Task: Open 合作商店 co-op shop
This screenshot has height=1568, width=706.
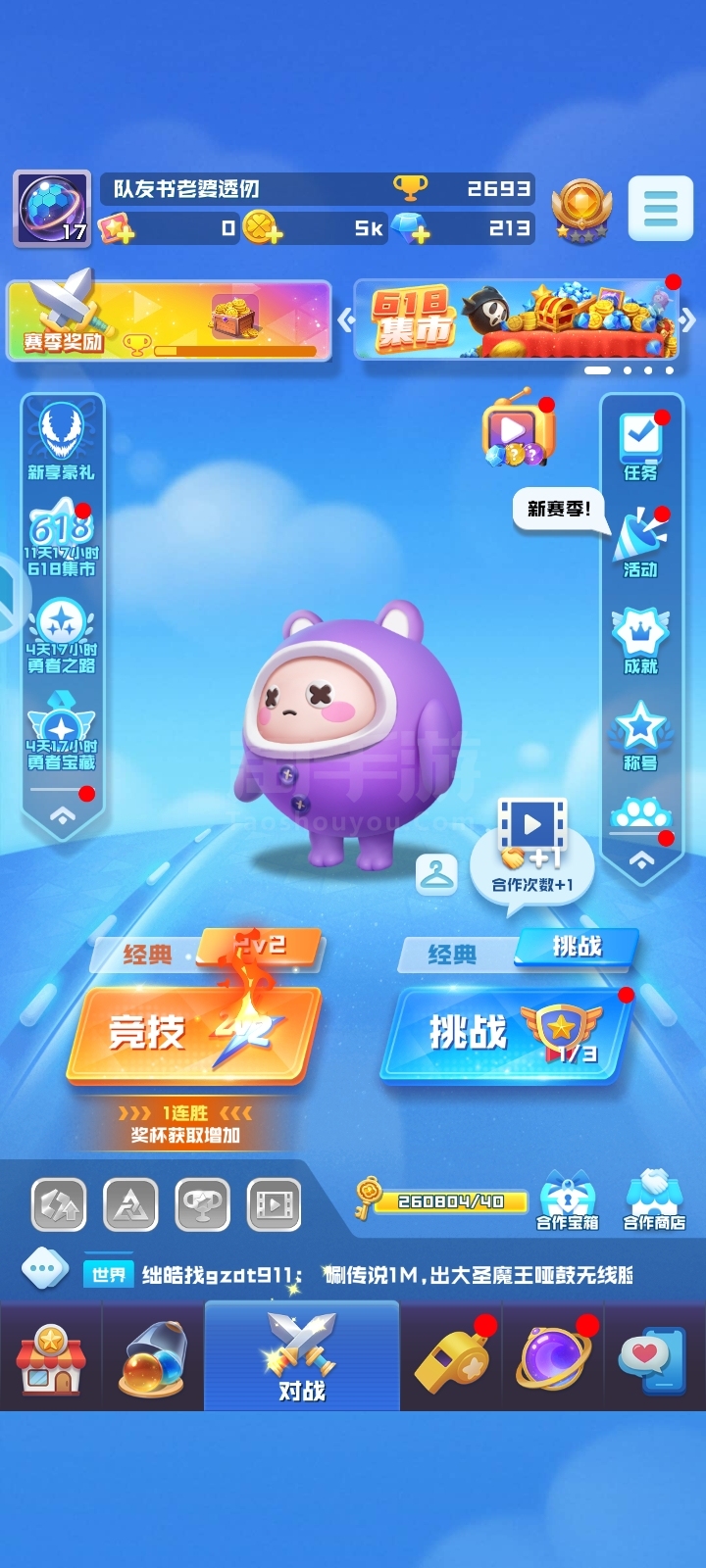Action: 654,1200
